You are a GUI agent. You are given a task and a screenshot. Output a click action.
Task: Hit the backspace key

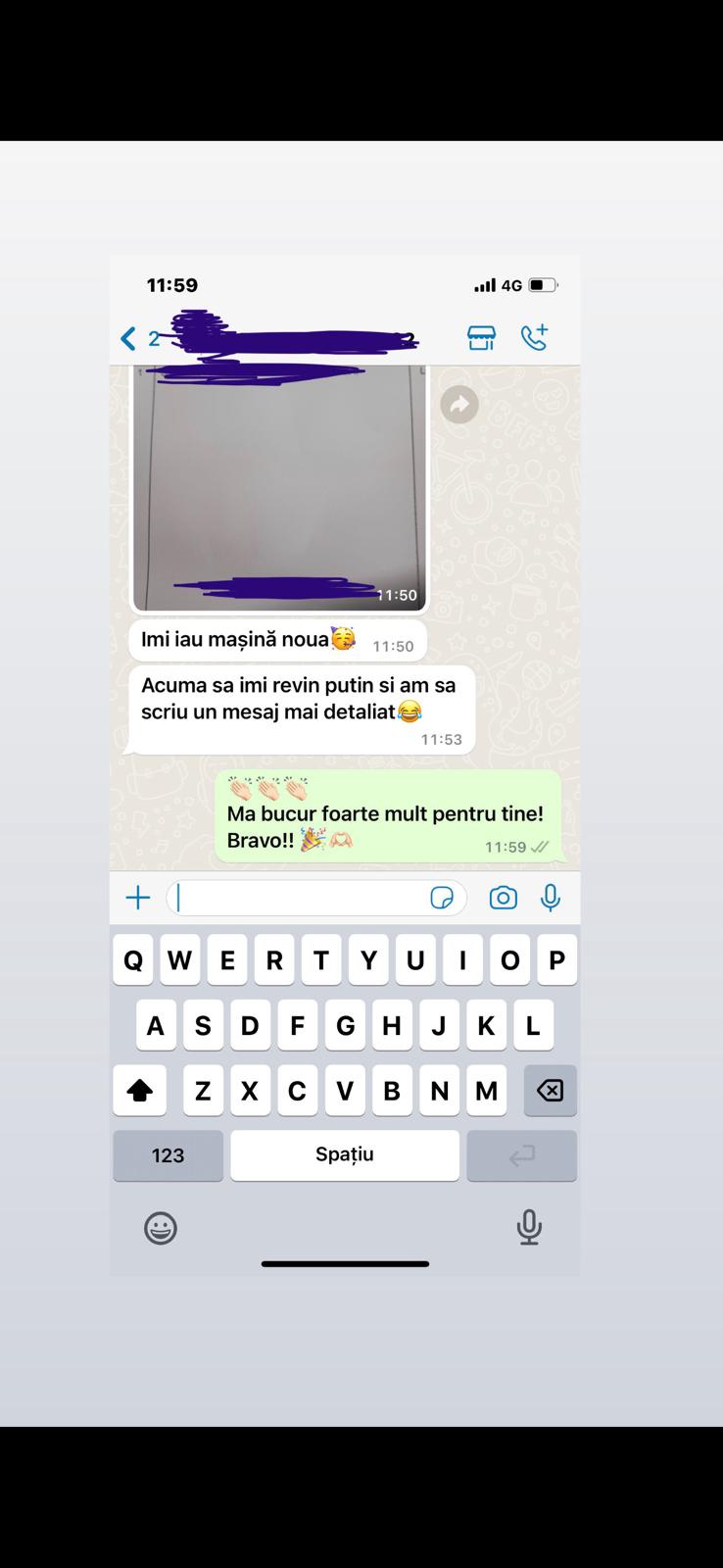pos(550,1091)
